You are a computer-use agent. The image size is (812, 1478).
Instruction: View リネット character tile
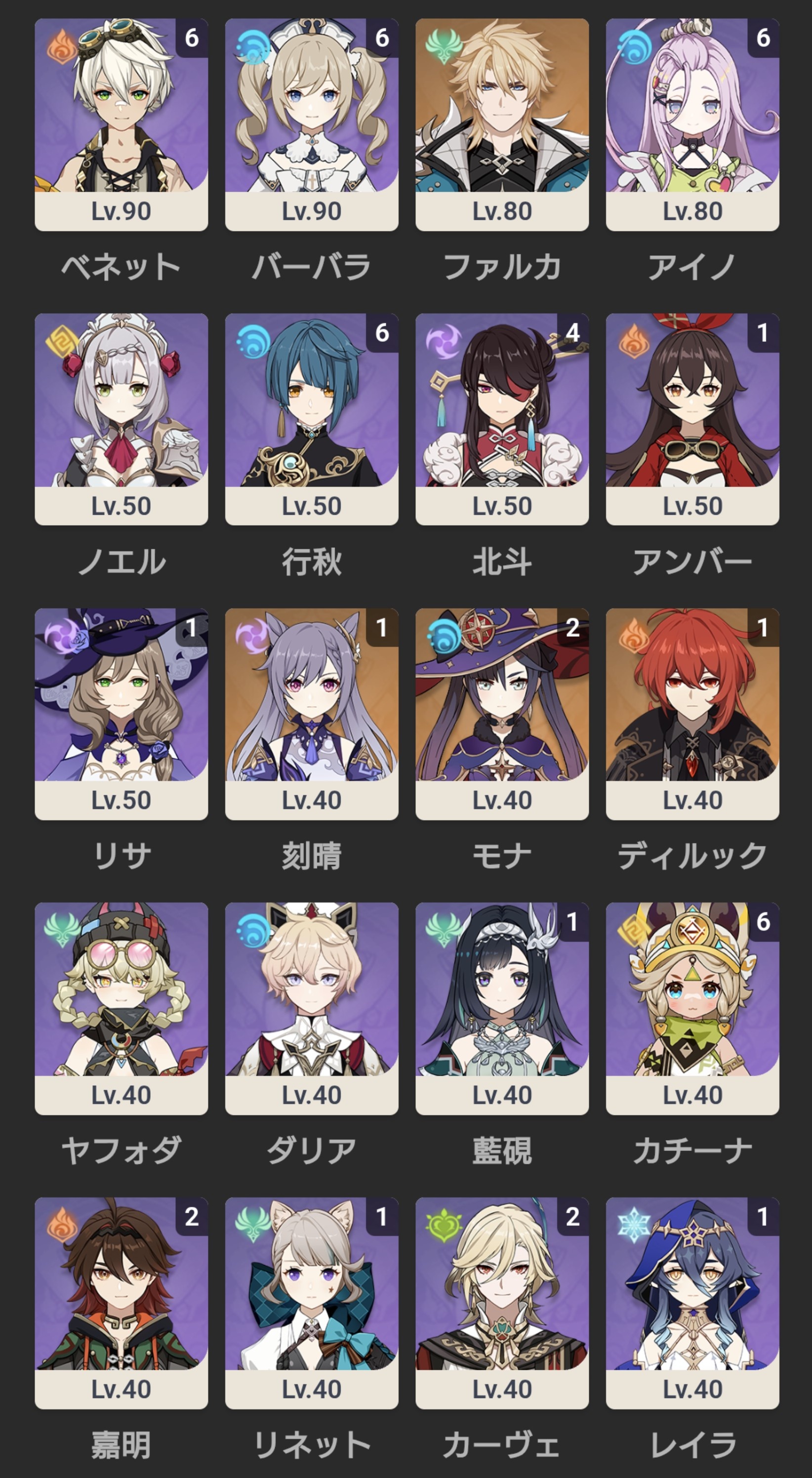click(x=312, y=1303)
